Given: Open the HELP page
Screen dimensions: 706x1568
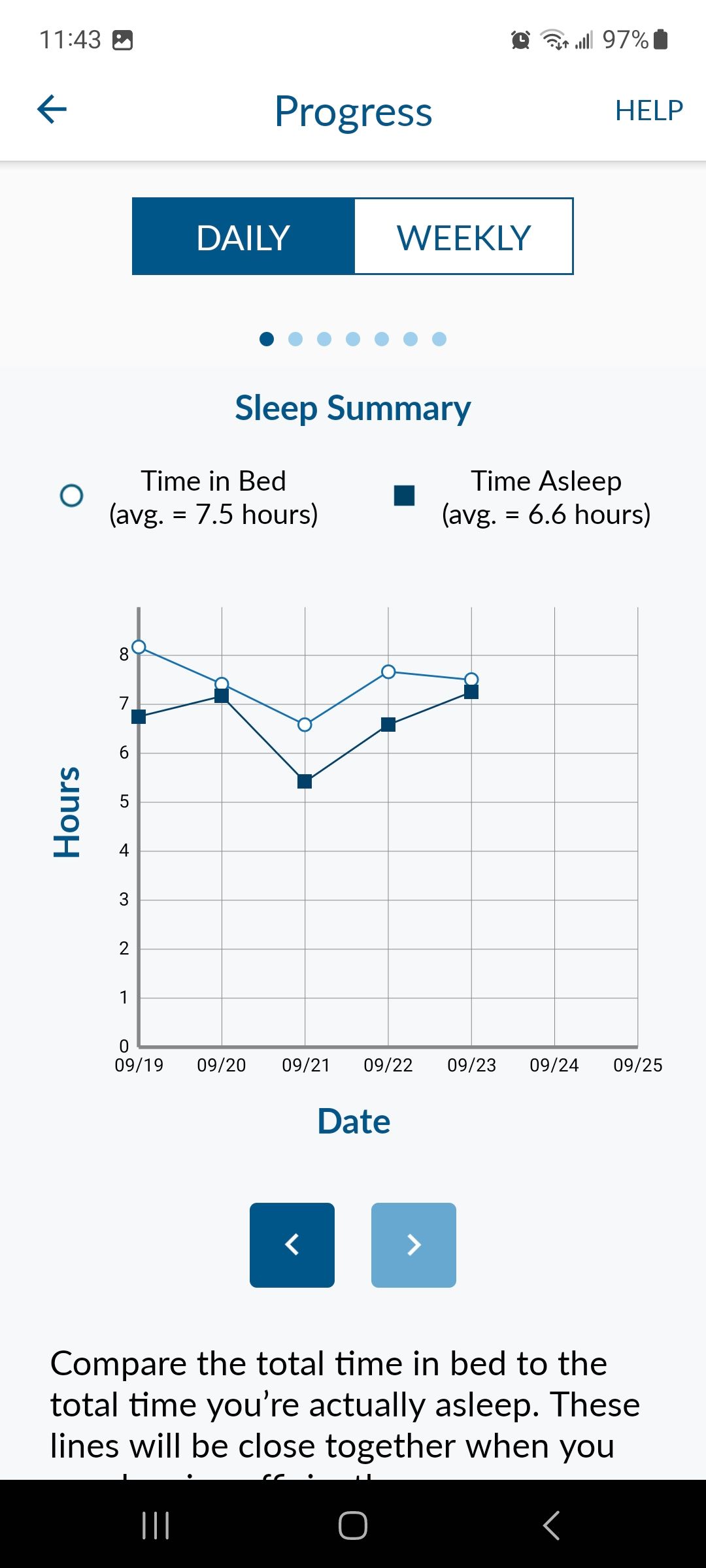Looking at the screenshot, I should [648, 110].
